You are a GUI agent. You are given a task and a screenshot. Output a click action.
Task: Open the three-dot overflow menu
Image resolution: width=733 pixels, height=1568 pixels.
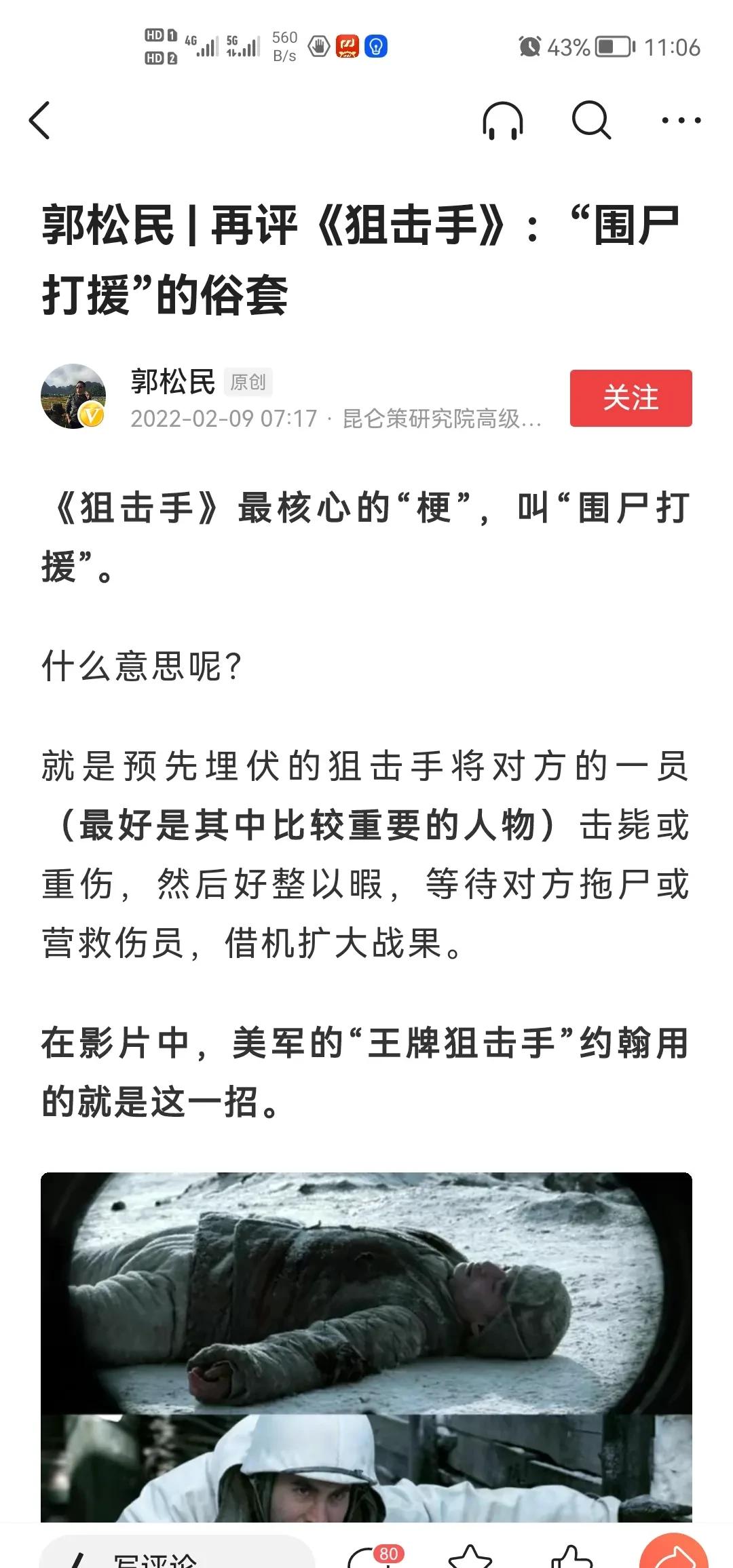click(681, 121)
